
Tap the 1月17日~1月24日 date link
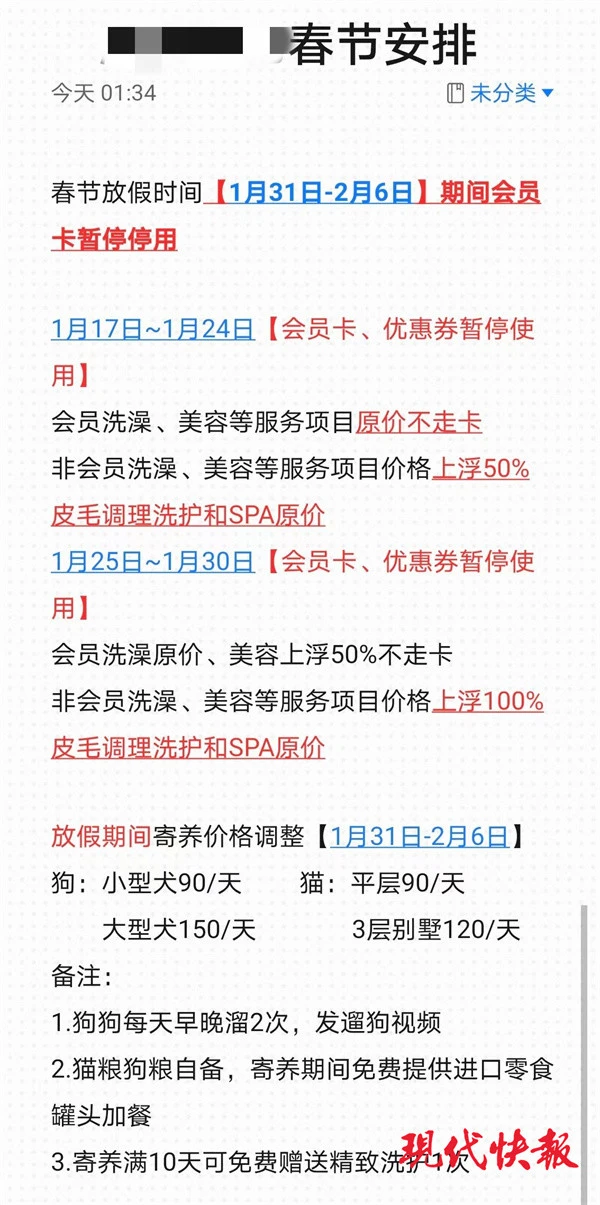click(x=152, y=329)
